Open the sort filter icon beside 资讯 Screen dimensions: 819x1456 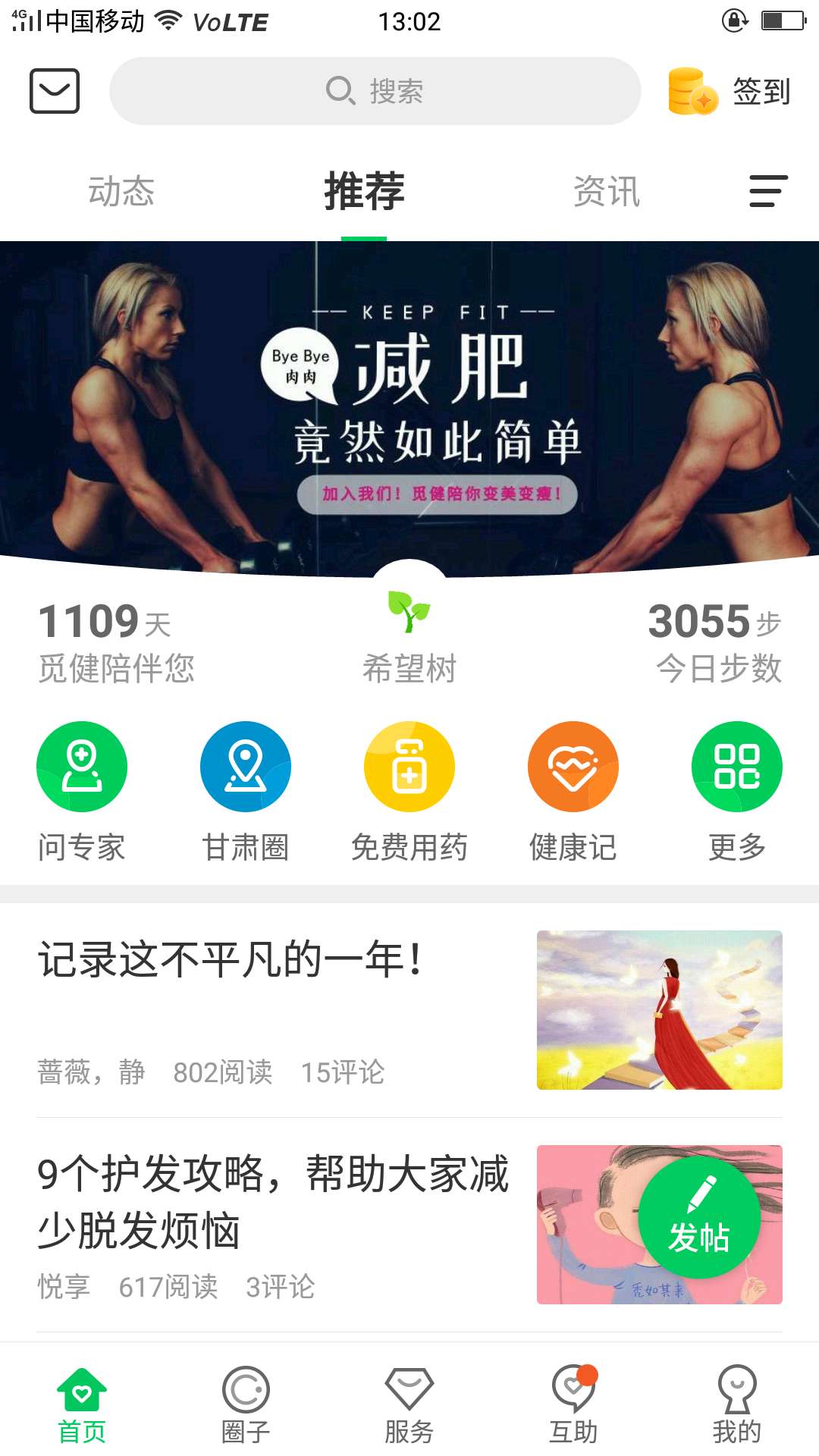point(768,192)
